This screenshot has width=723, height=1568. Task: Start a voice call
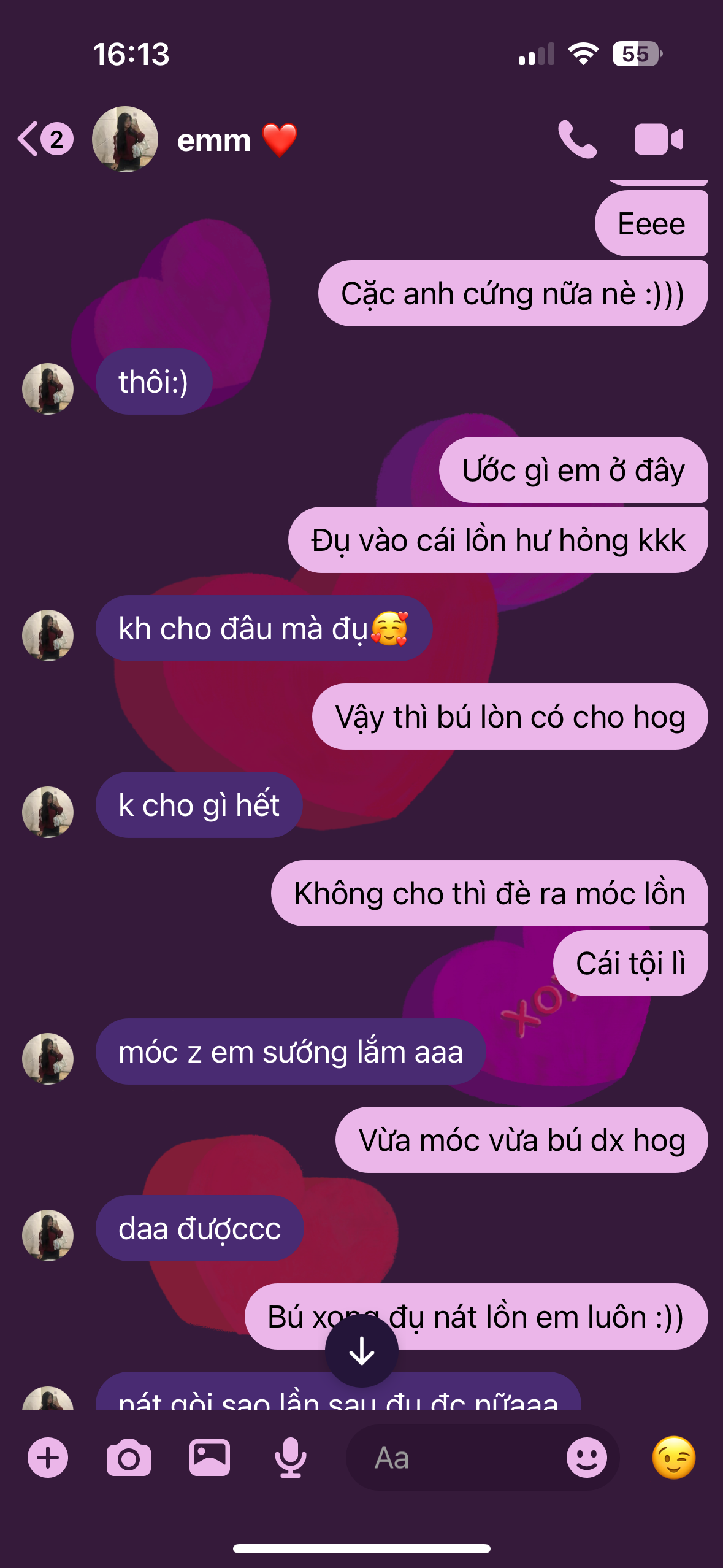click(x=576, y=140)
